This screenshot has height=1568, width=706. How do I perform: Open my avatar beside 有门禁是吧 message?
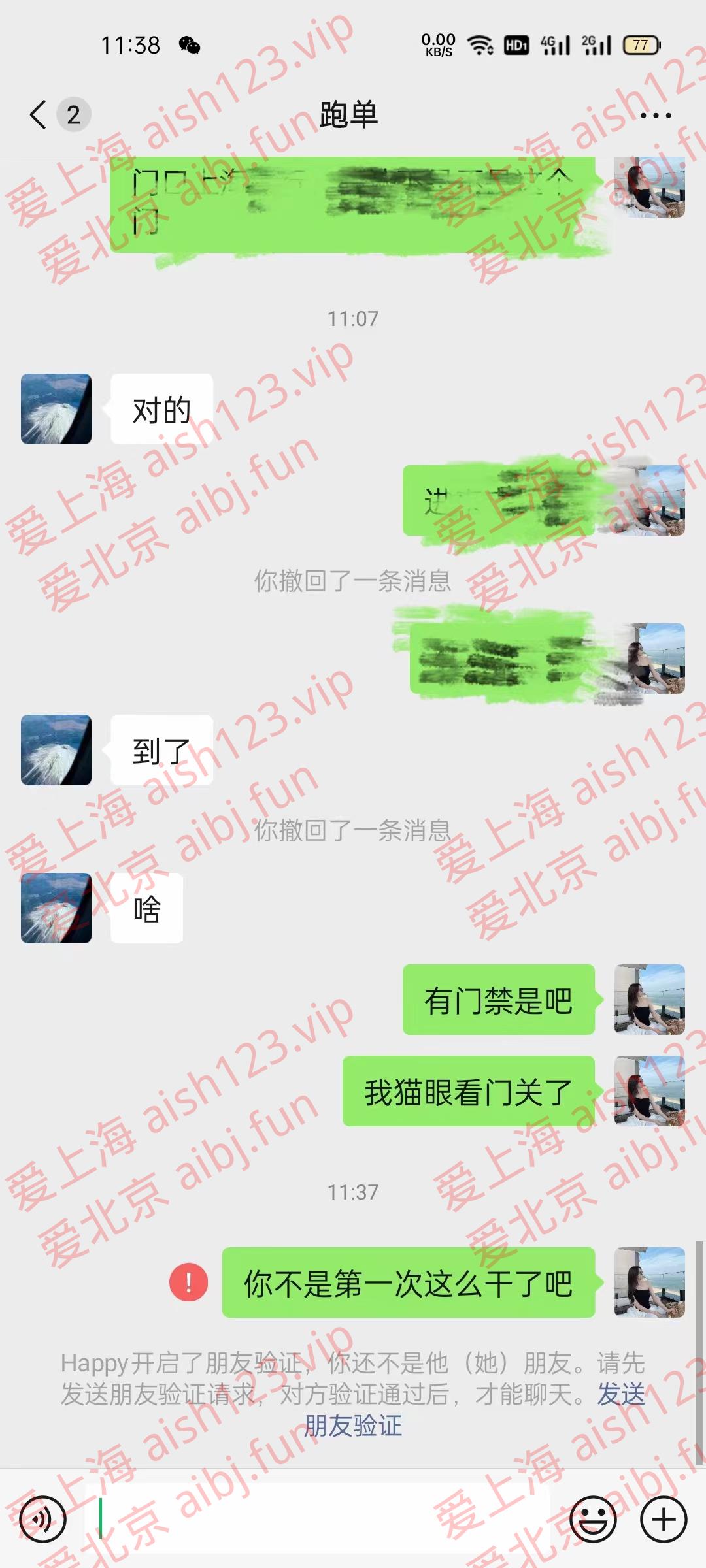tap(649, 999)
